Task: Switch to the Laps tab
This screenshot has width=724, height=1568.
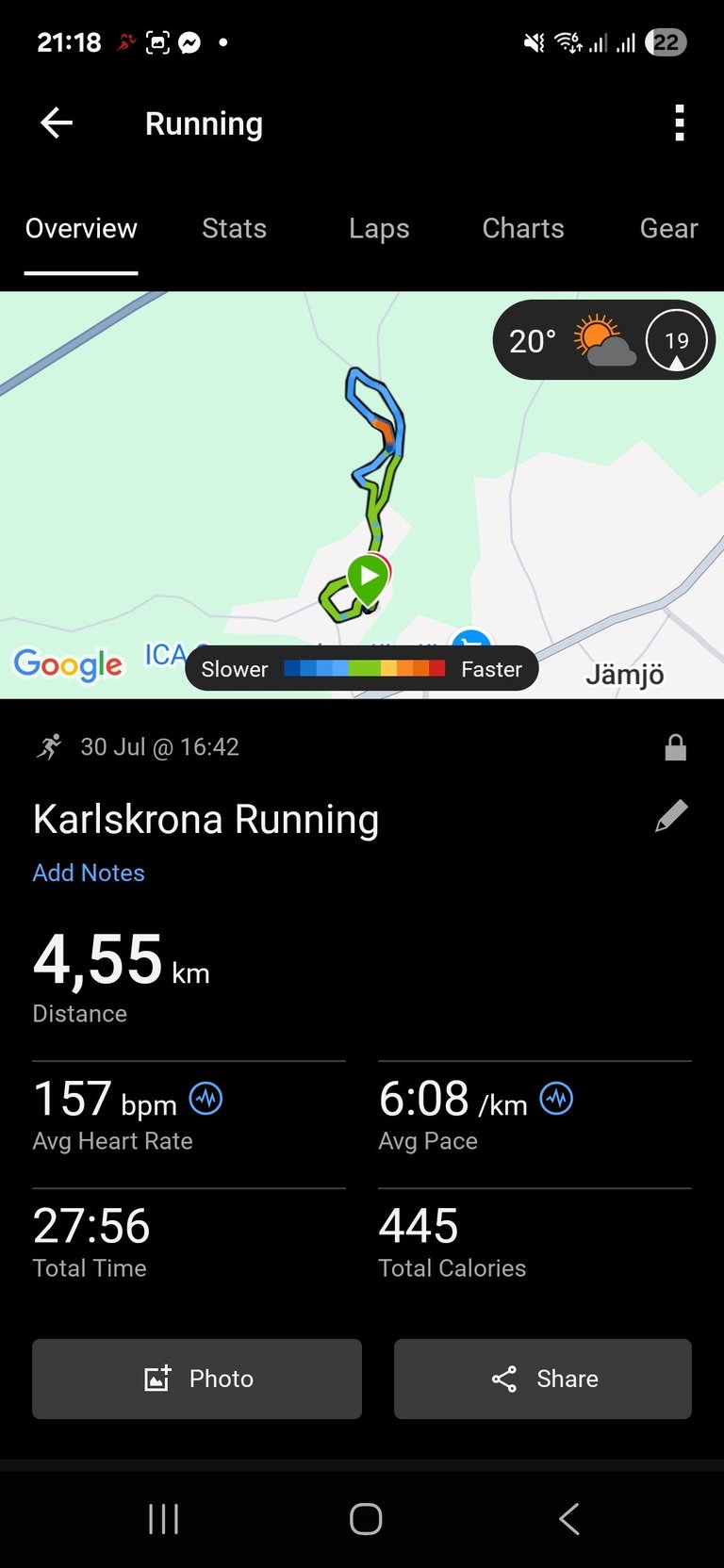Action: (x=379, y=229)
